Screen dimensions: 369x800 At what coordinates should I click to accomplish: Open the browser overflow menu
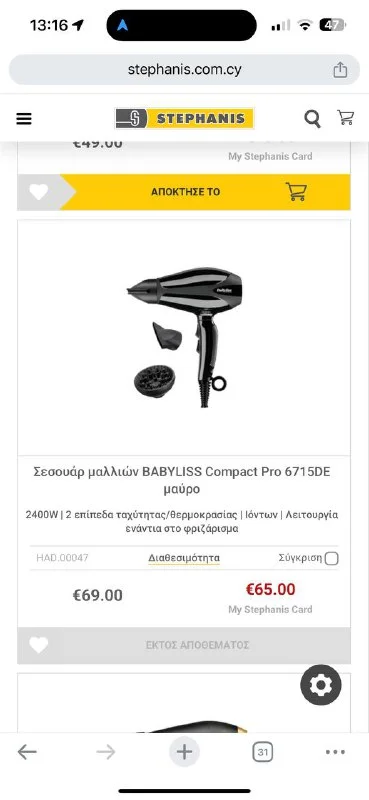point(335,752)
